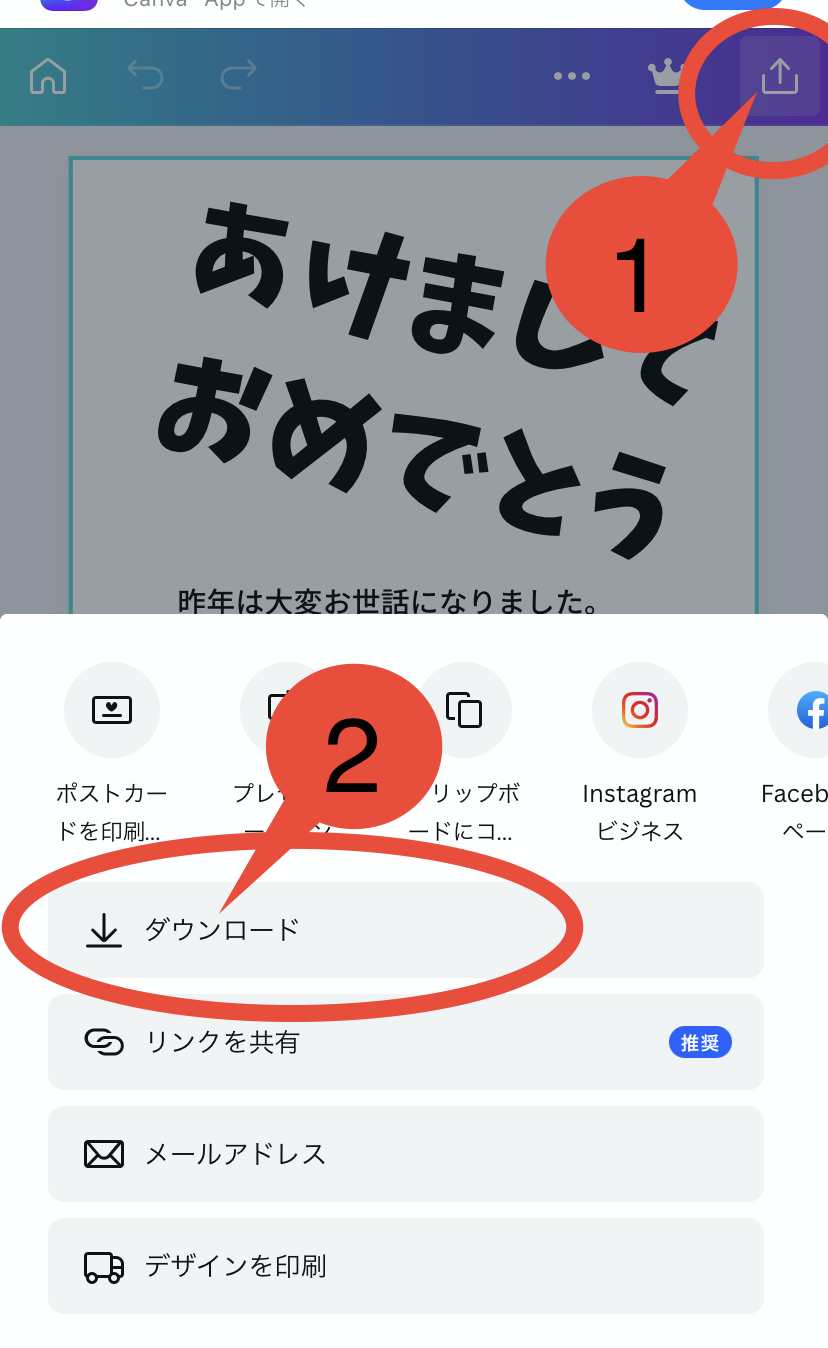Select ポストカードを印刷 option
828x1348 pixels.
pyautogui.click(x=112, y=710)
